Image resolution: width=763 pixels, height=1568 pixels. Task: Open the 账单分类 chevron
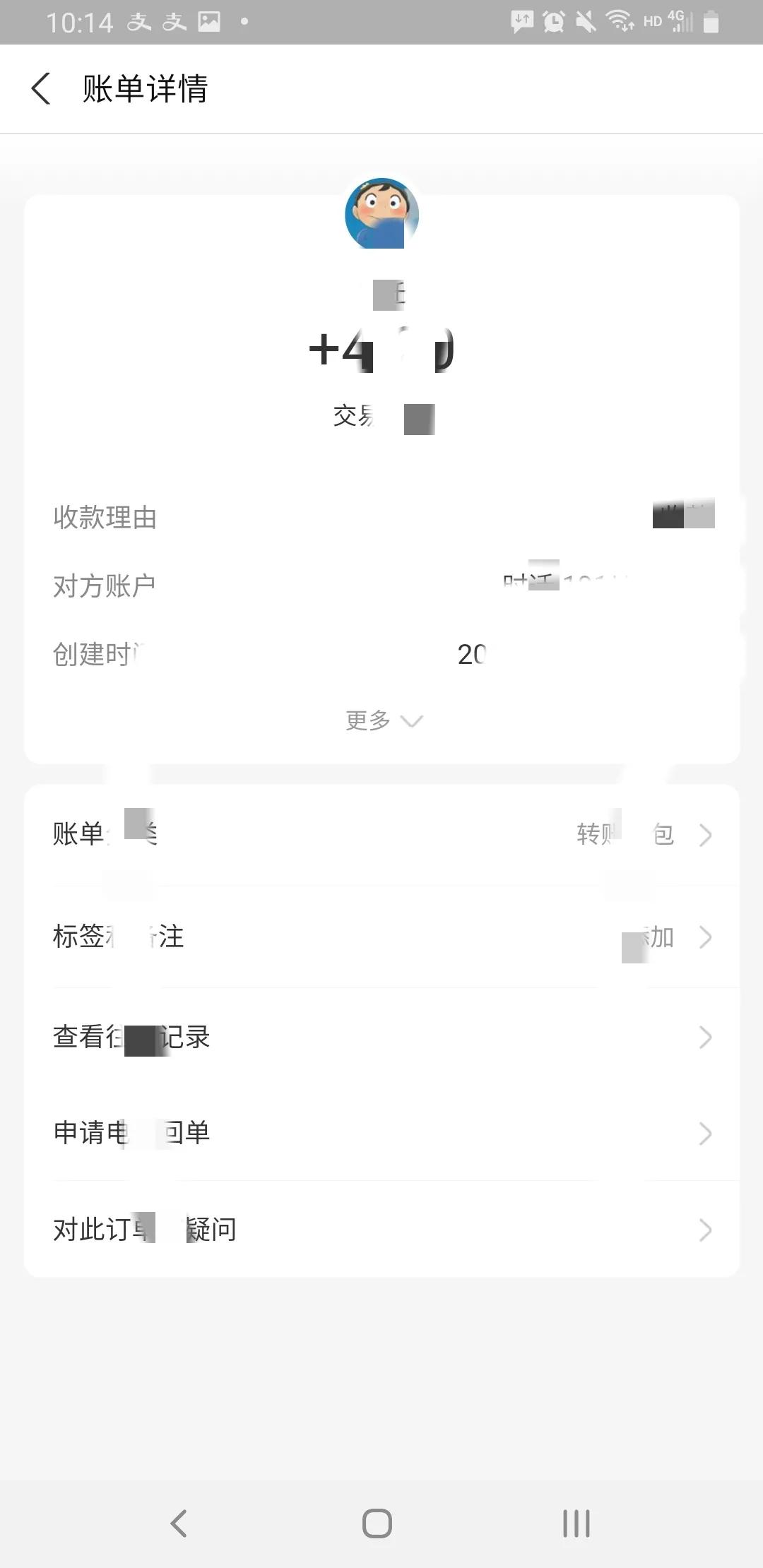pos(705,835)
